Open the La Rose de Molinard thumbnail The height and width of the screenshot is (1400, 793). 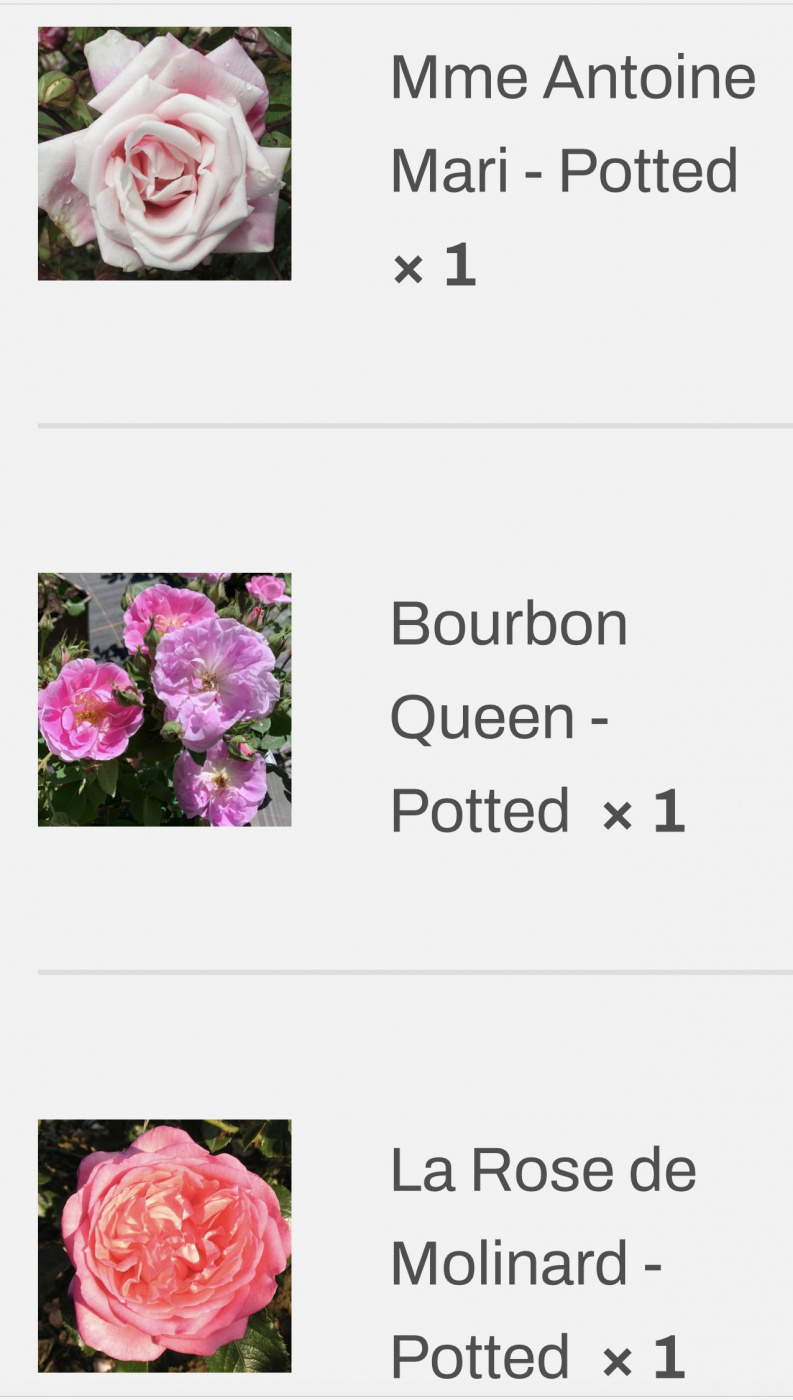(x=164, y=1245)
